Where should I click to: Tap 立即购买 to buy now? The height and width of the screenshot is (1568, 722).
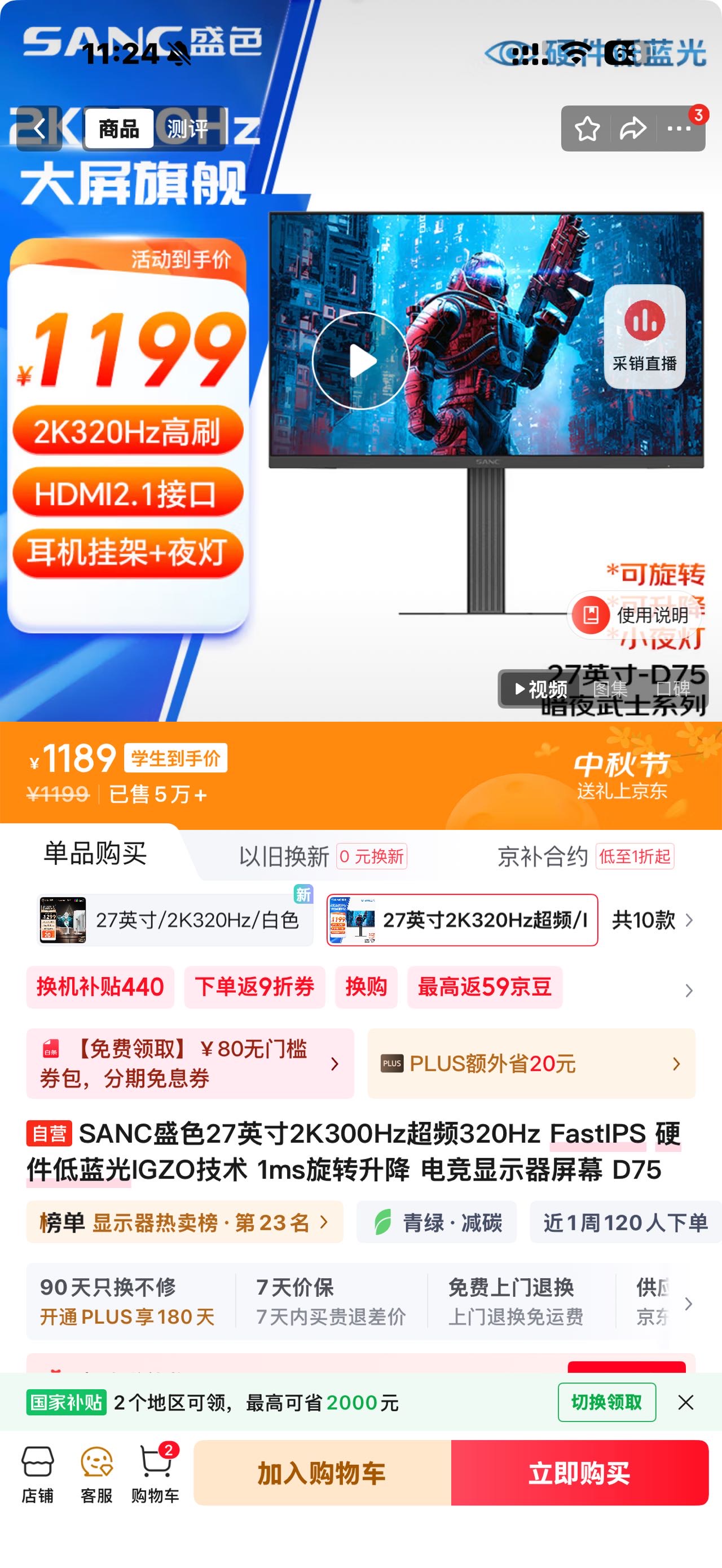point(579,1473)
